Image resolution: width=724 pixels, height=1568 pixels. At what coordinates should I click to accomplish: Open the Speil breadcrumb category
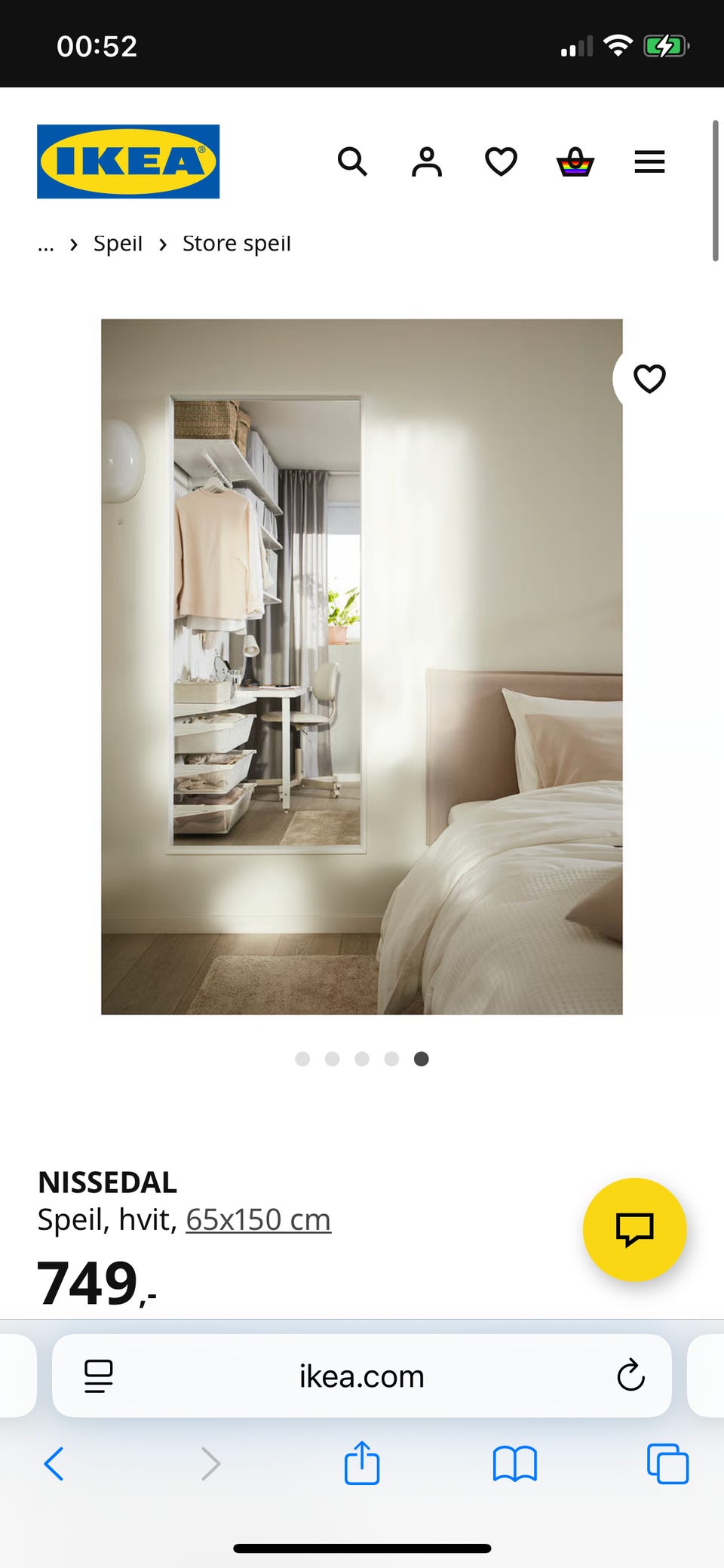pyautogui.click(x=117, y=243)
